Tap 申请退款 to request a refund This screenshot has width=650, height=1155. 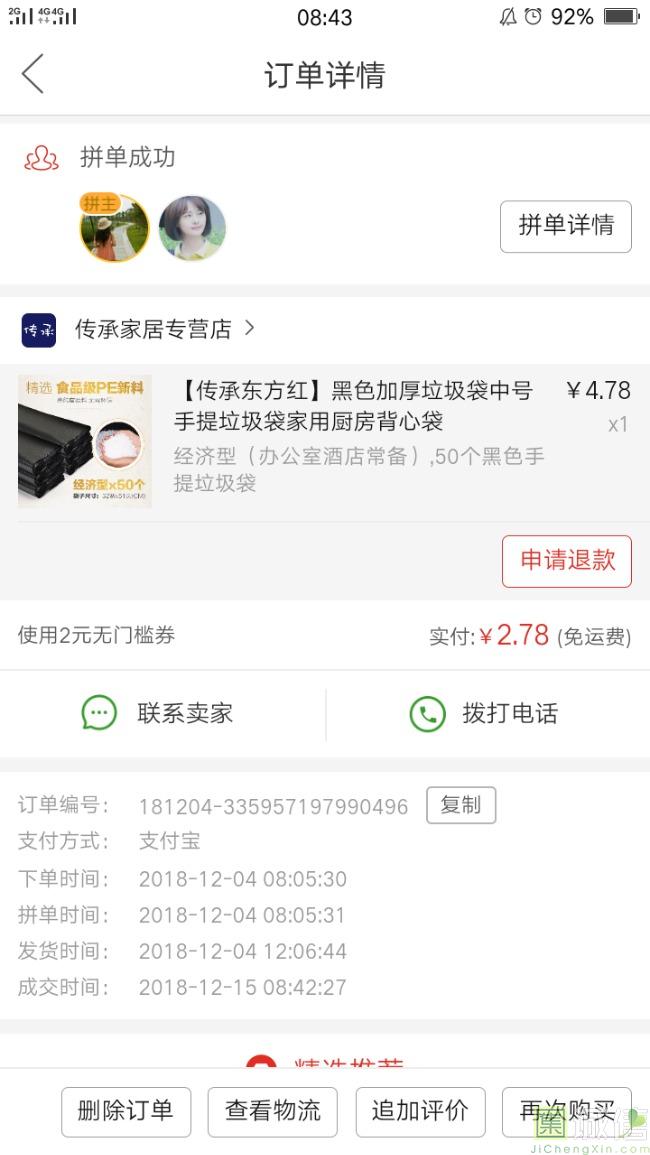pos(566,560)
